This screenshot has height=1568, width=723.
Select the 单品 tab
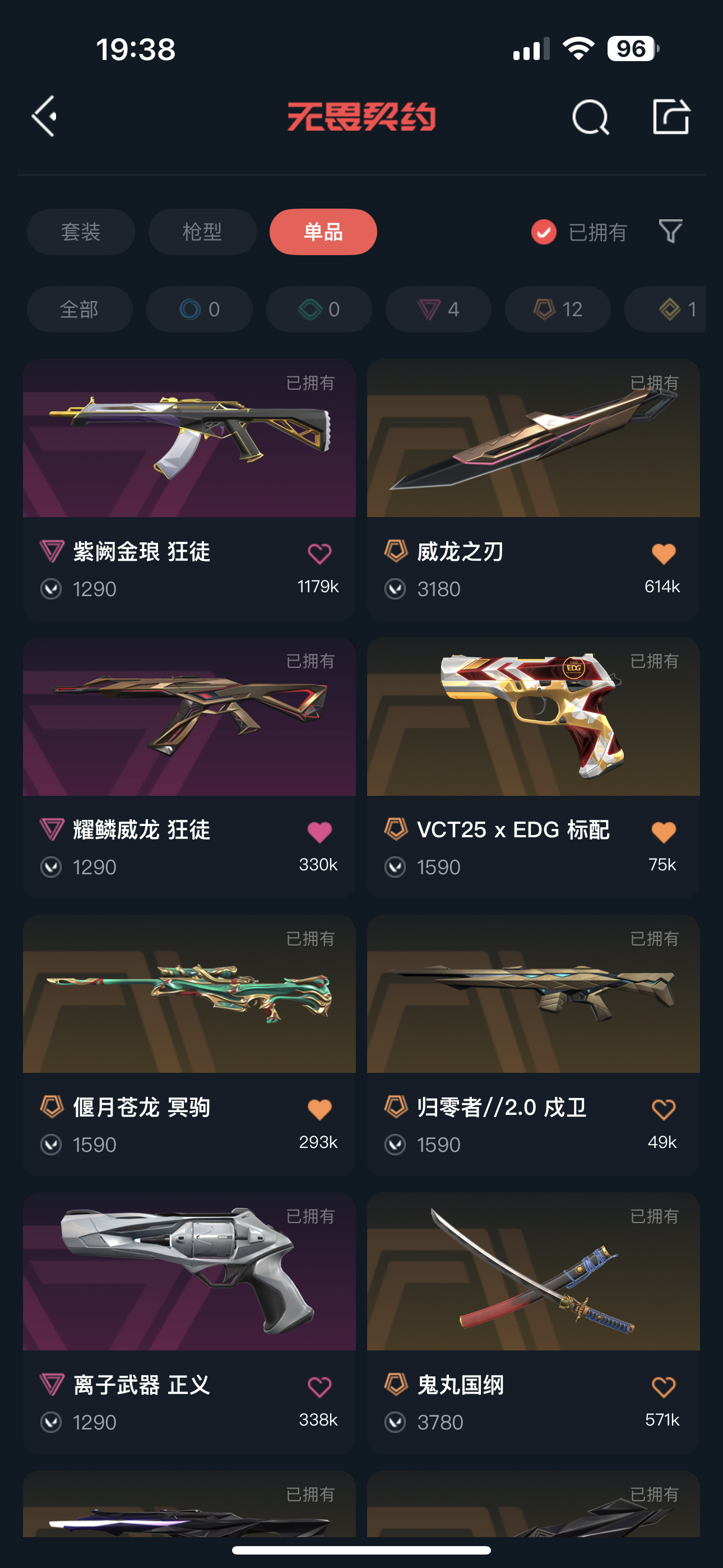point(323,232)
